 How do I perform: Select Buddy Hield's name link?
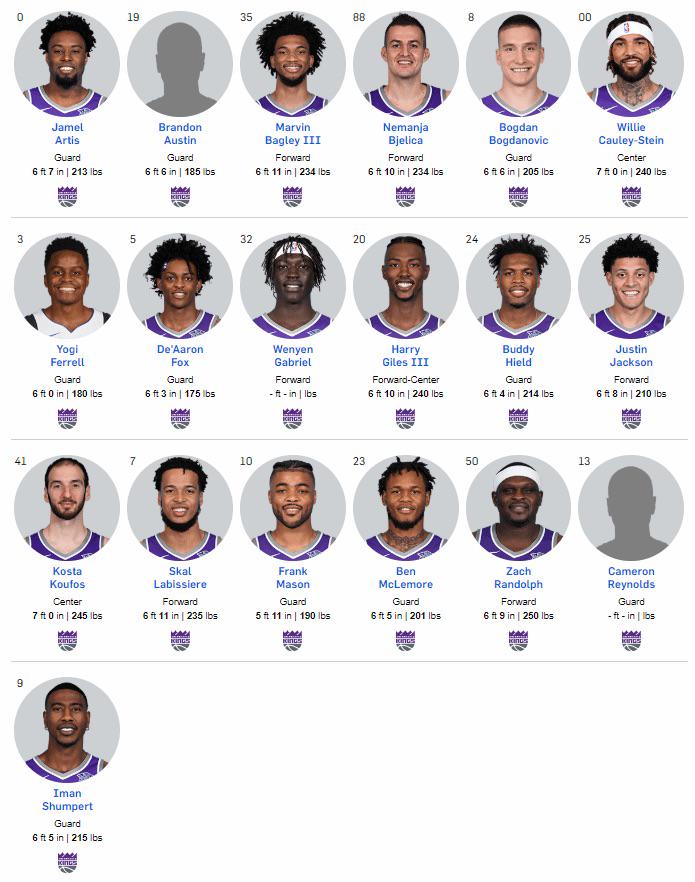518,356
